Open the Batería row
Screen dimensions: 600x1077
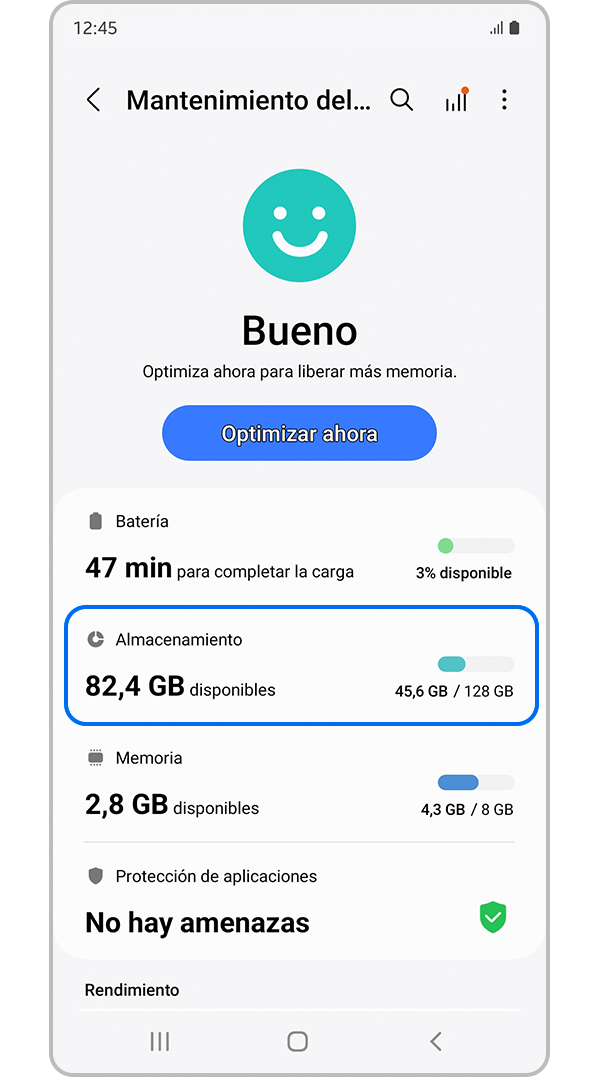[x=299, y=547]
